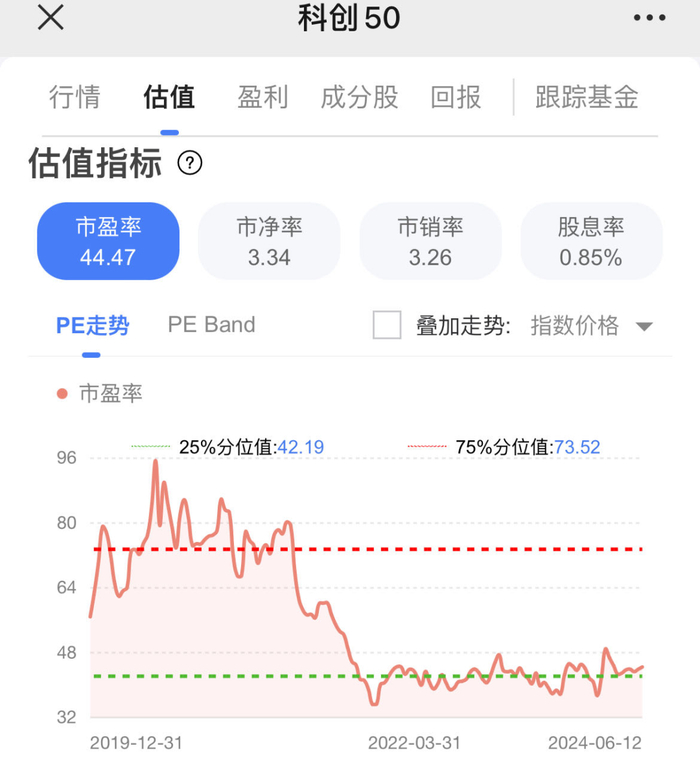This screenshot has height=767, width=700.
Task: Select the 市净率 3.34 chip
Action: 269,241
